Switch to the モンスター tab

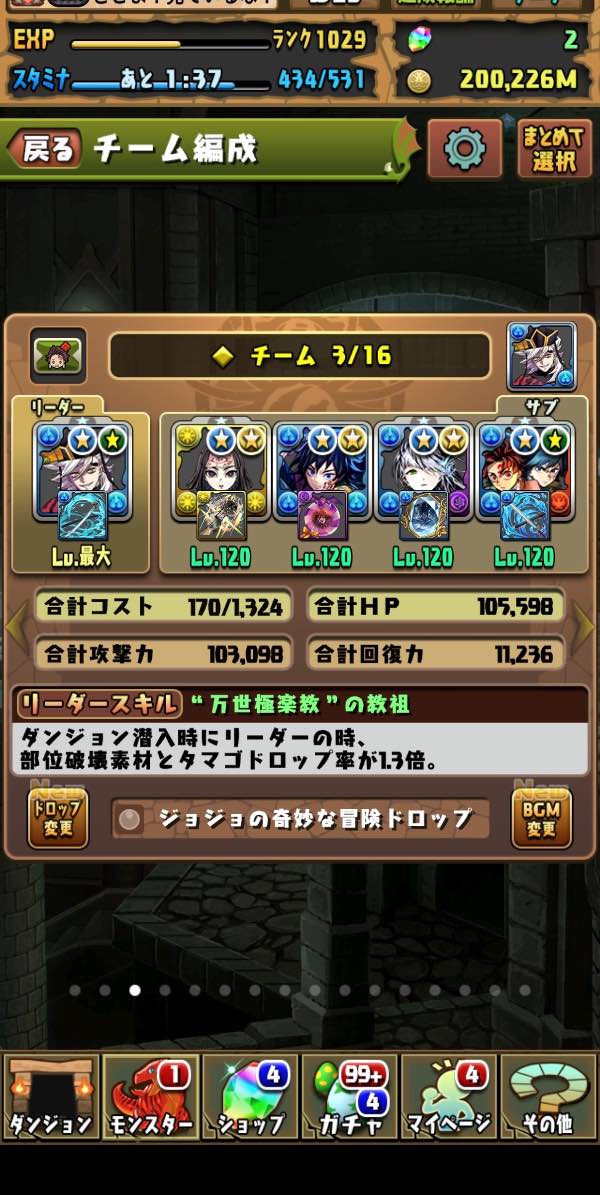tap(150, 1097)
